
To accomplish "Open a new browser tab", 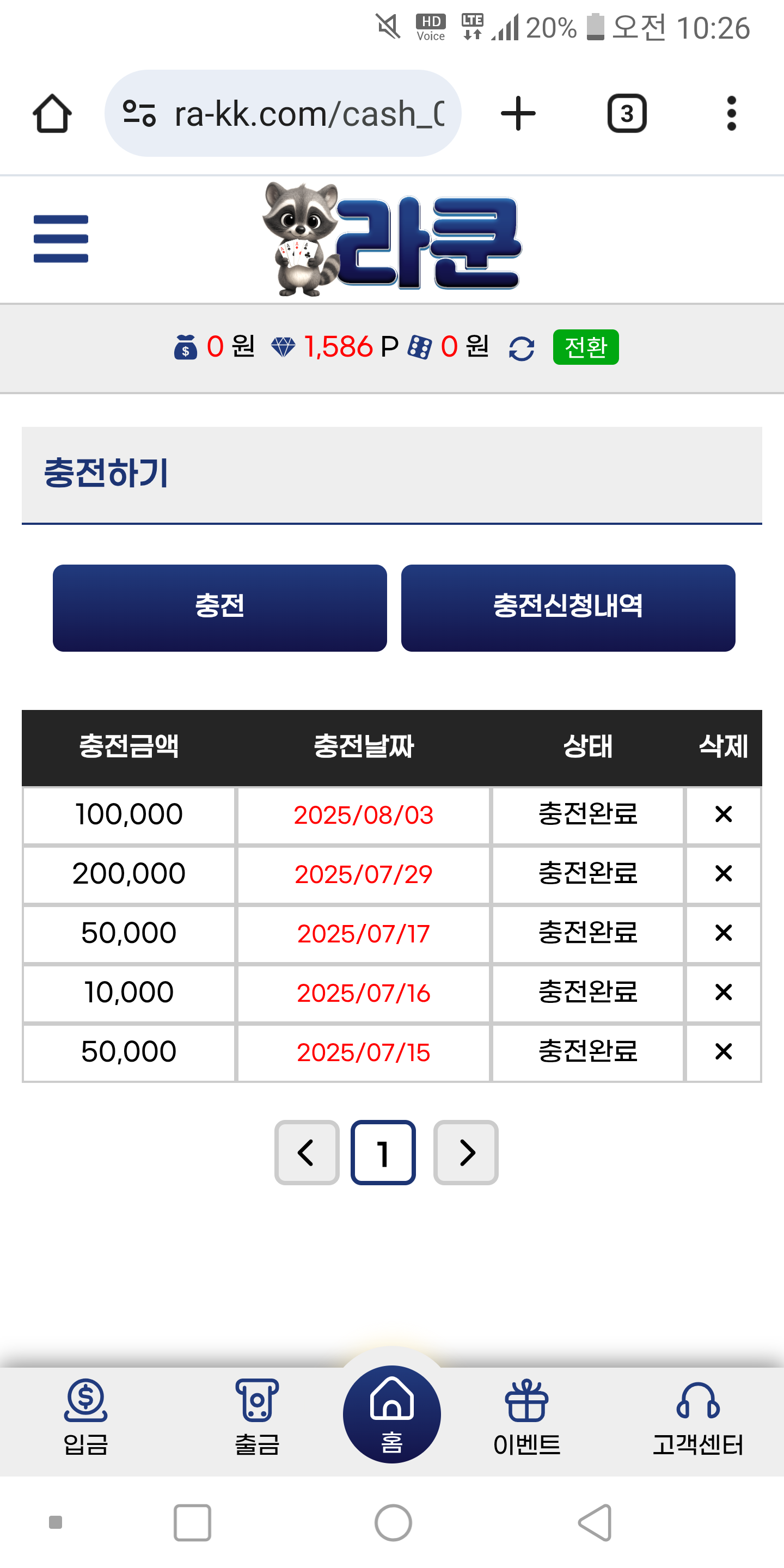I will click(x=518, y=114).
